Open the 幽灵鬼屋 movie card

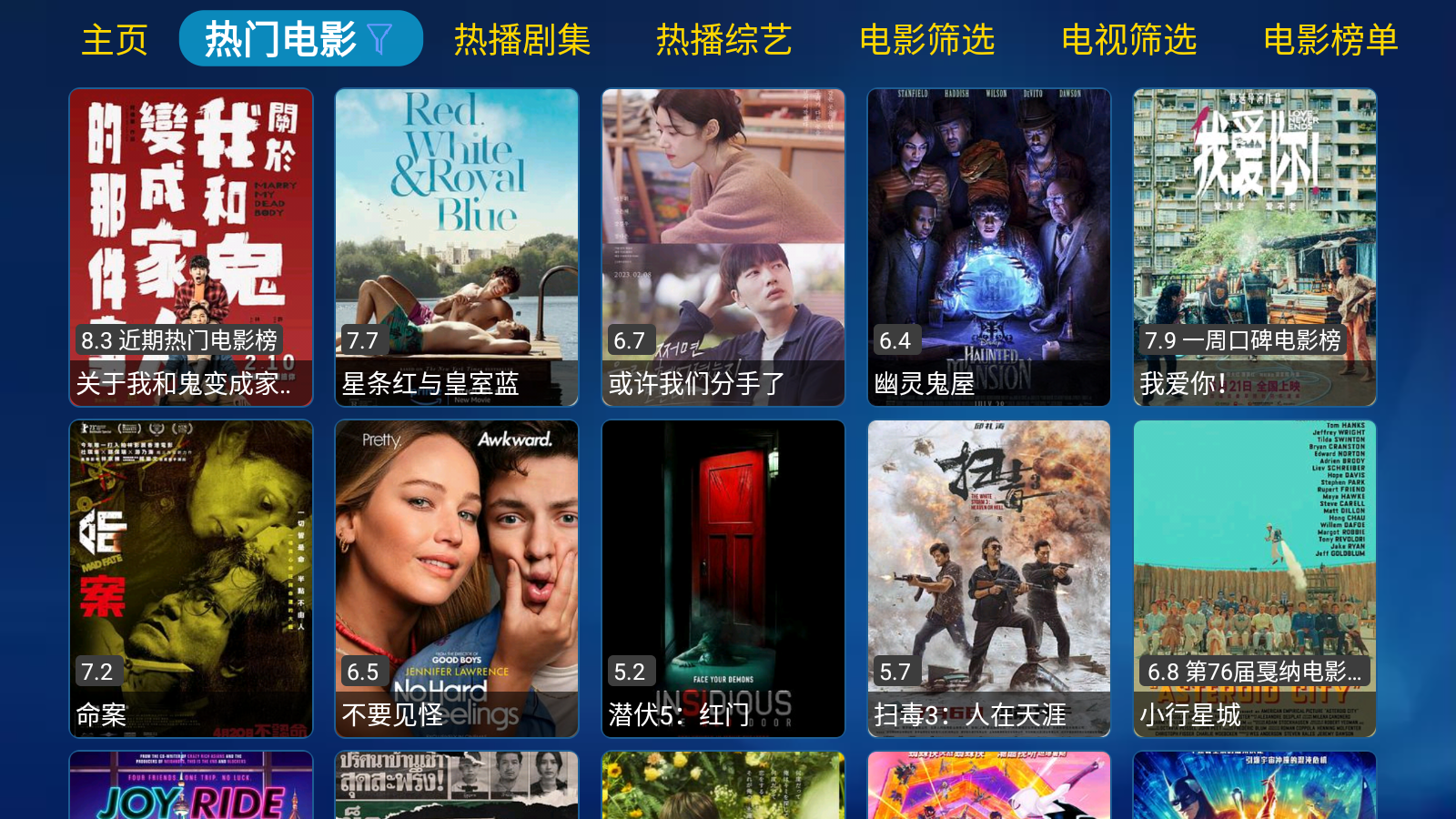[x=989, y=247]
